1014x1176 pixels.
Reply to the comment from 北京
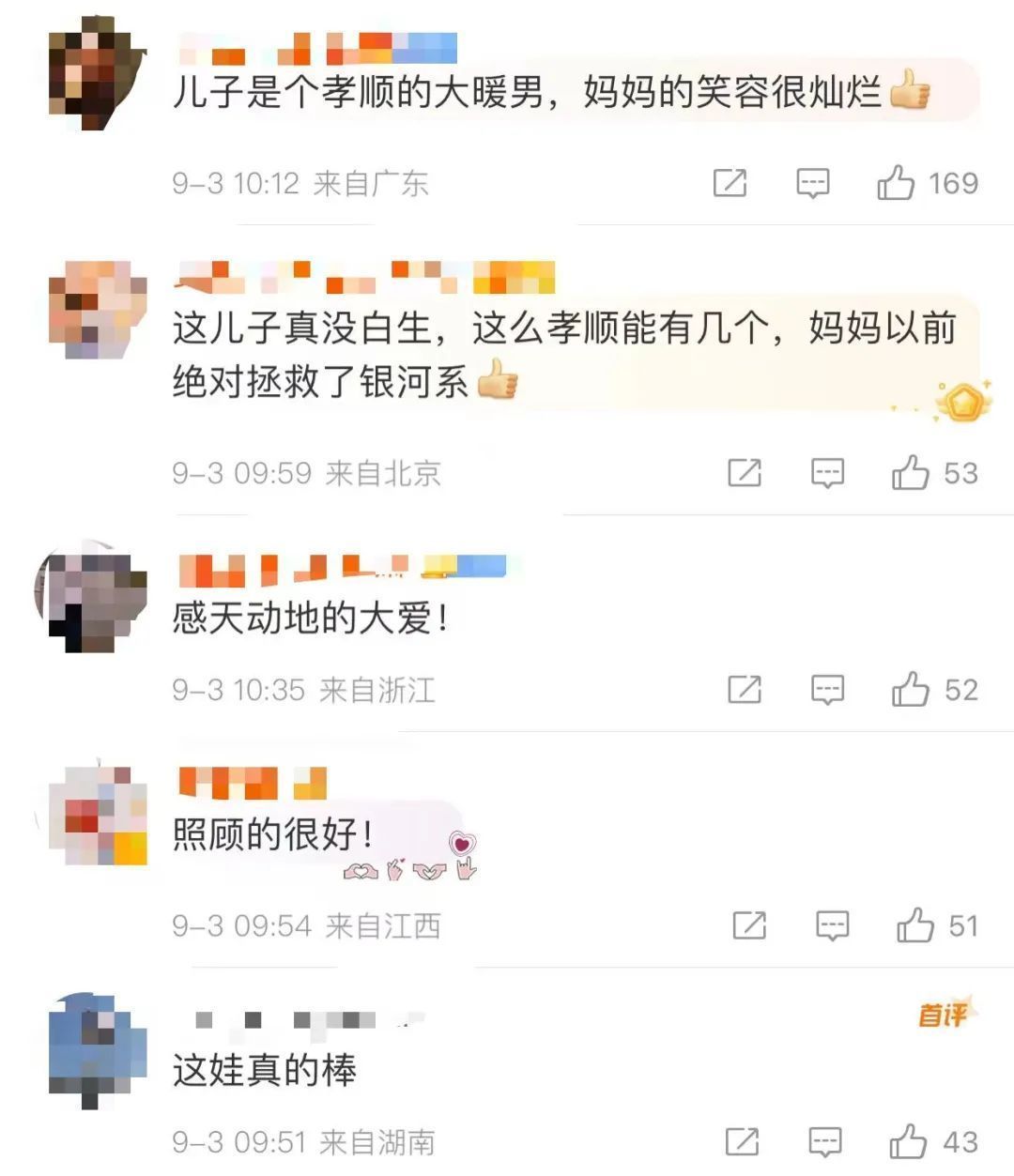coord(827,473)
